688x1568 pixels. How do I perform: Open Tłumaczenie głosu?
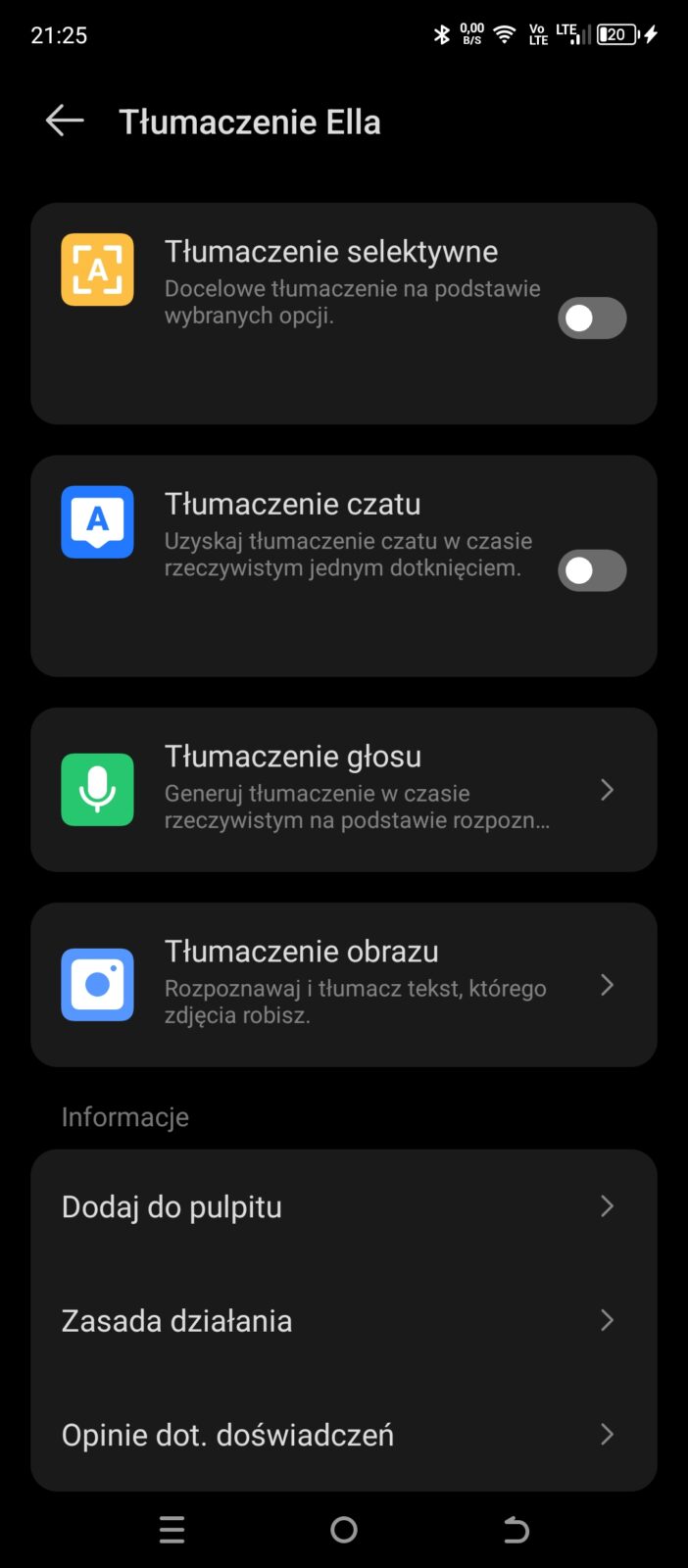click(343, 790)
